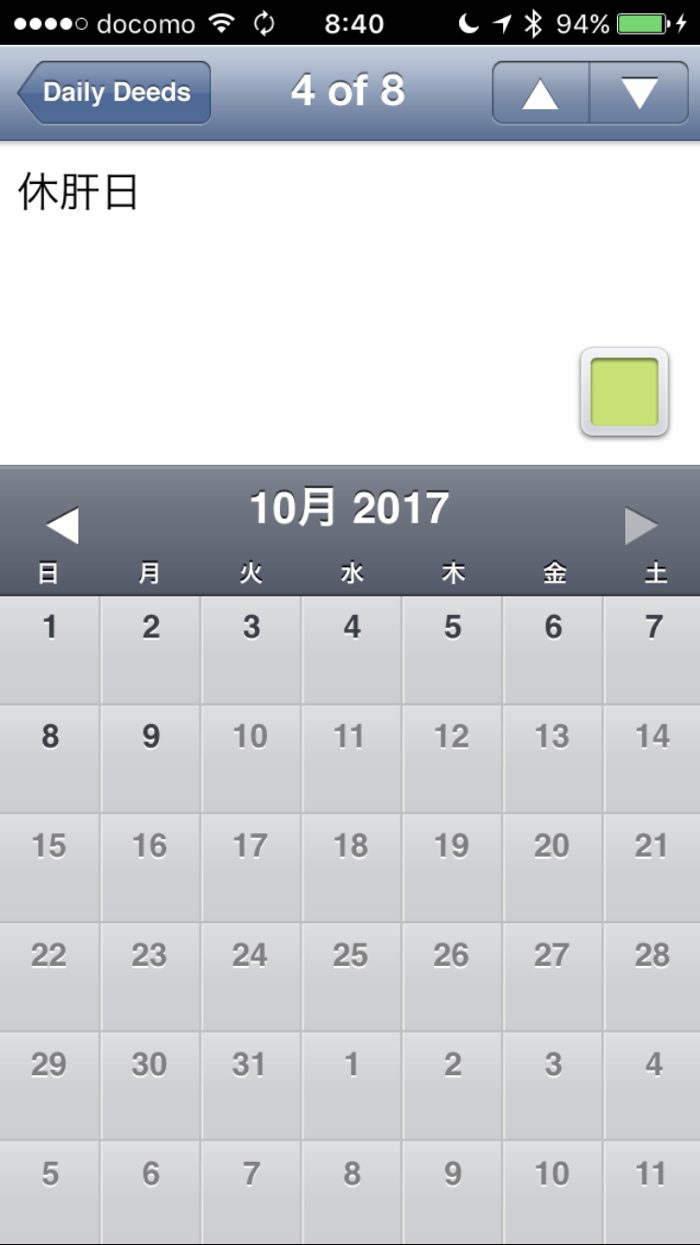This screenshot has width=700, height=1245.
Task: Go to the previous deed with up arrow
Action: (540, 93)
